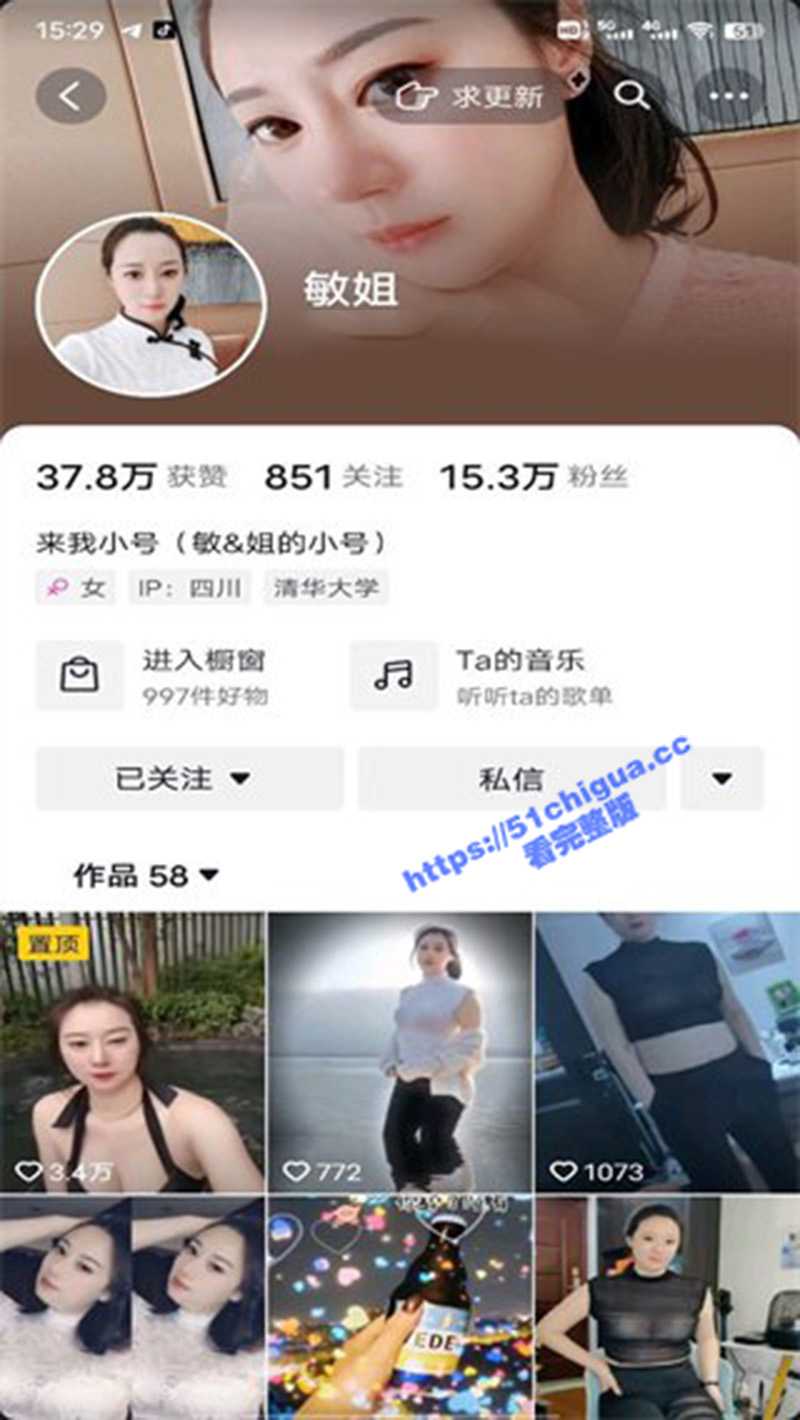Open the 851 关注 following list
The width and height of the screenshot is (800, 1420).
point(332,477)
